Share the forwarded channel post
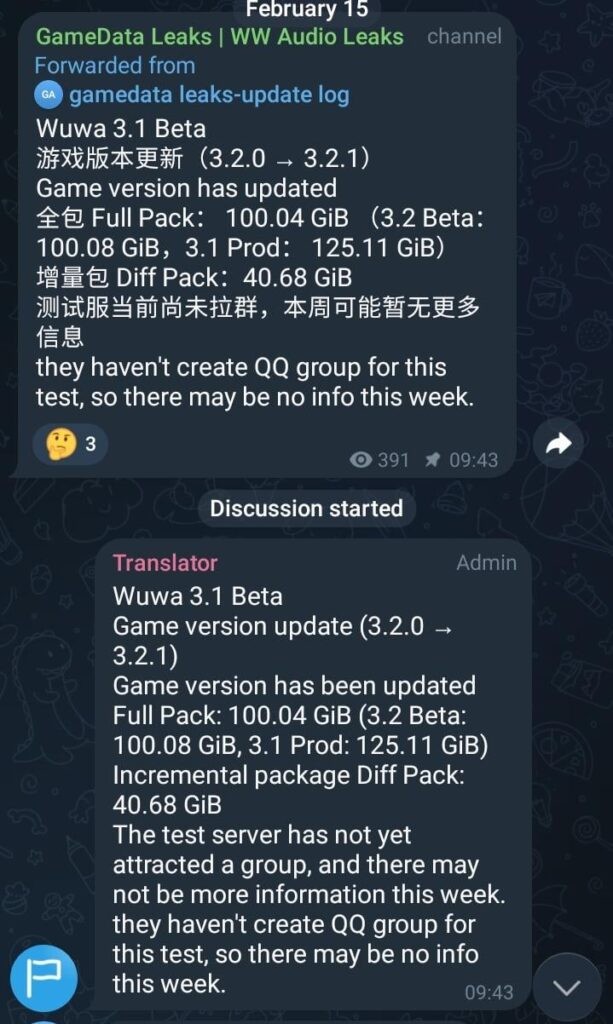The width and height of the screenshot is (613, 1024). 558,444
